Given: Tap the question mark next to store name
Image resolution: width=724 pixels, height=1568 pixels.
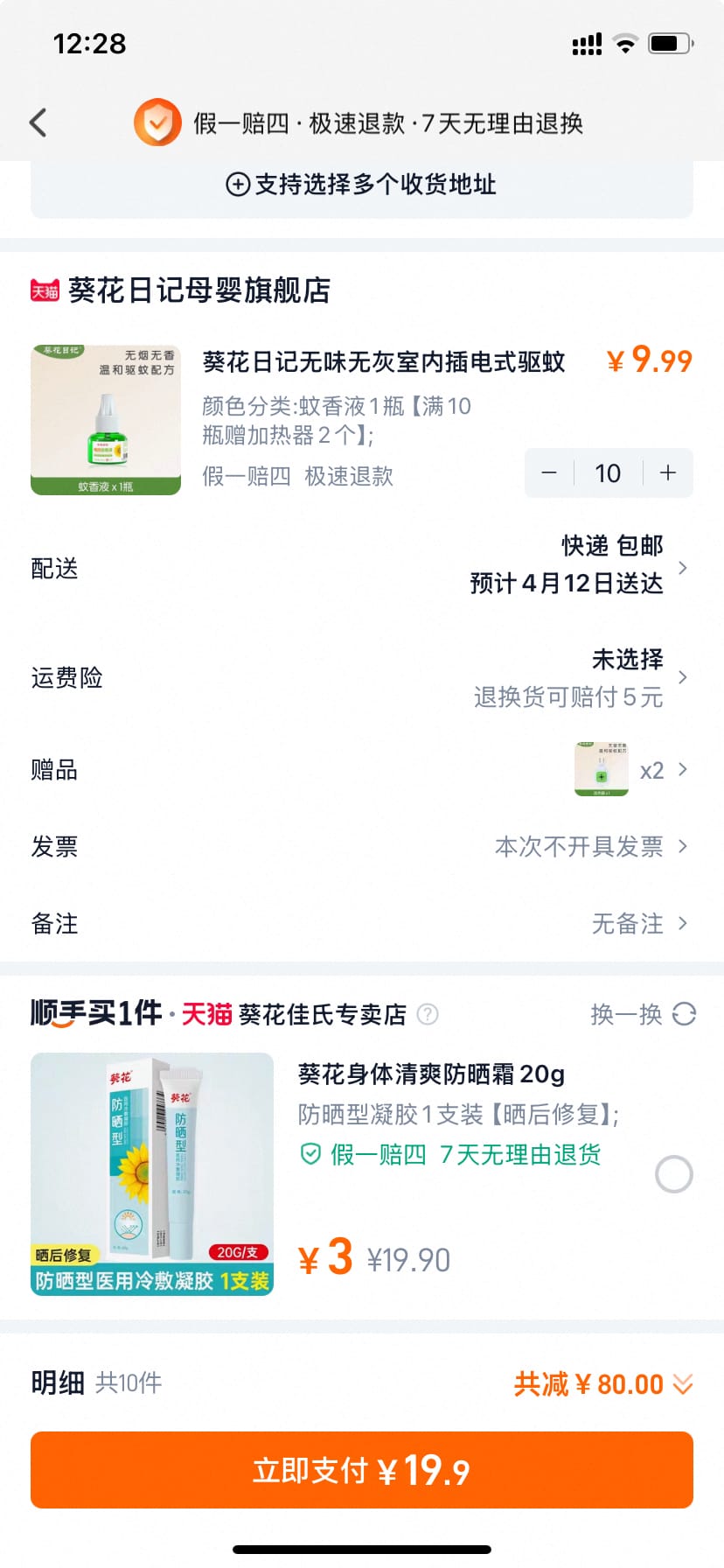Looking at the screenshot, I should pyautogui.click(x=428, y=1015).
